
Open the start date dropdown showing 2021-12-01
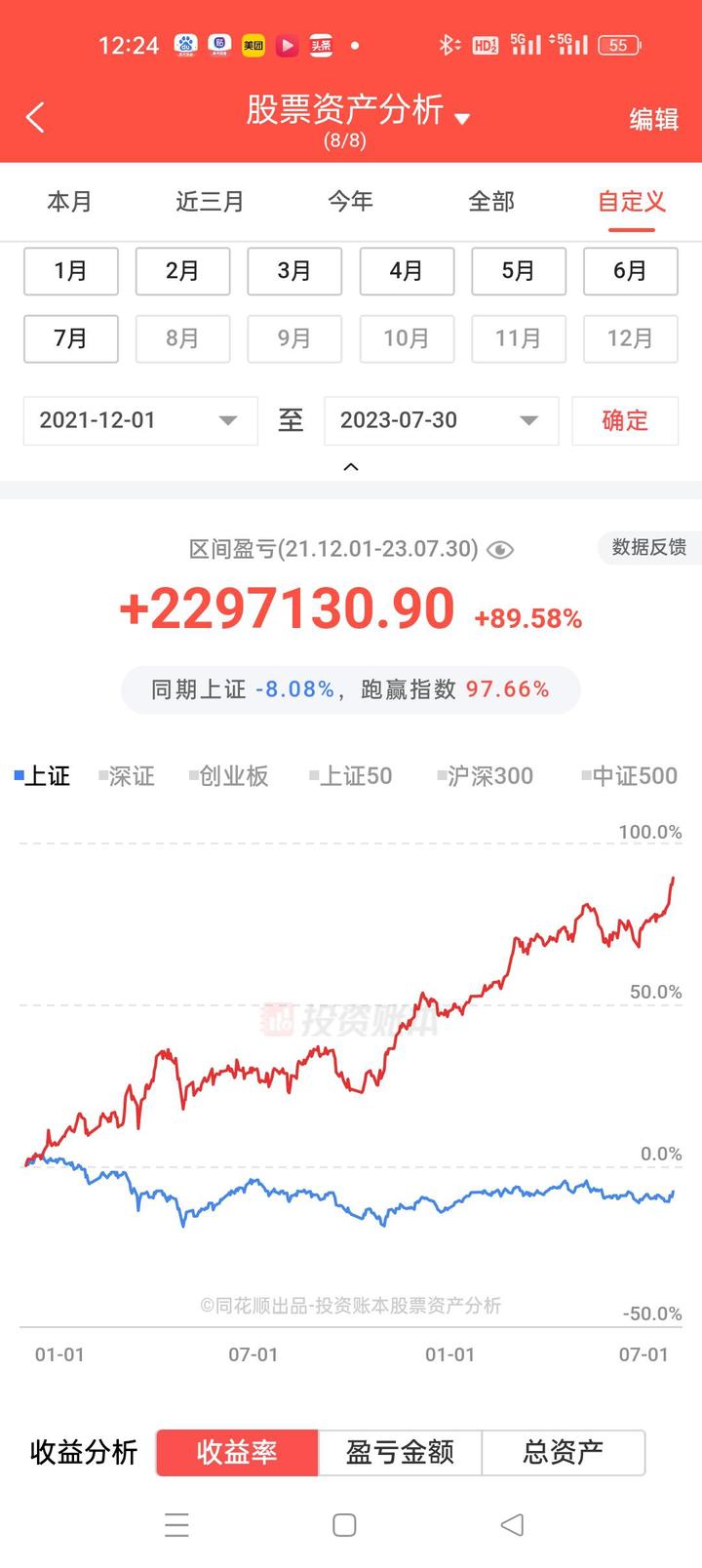[138, 420]
